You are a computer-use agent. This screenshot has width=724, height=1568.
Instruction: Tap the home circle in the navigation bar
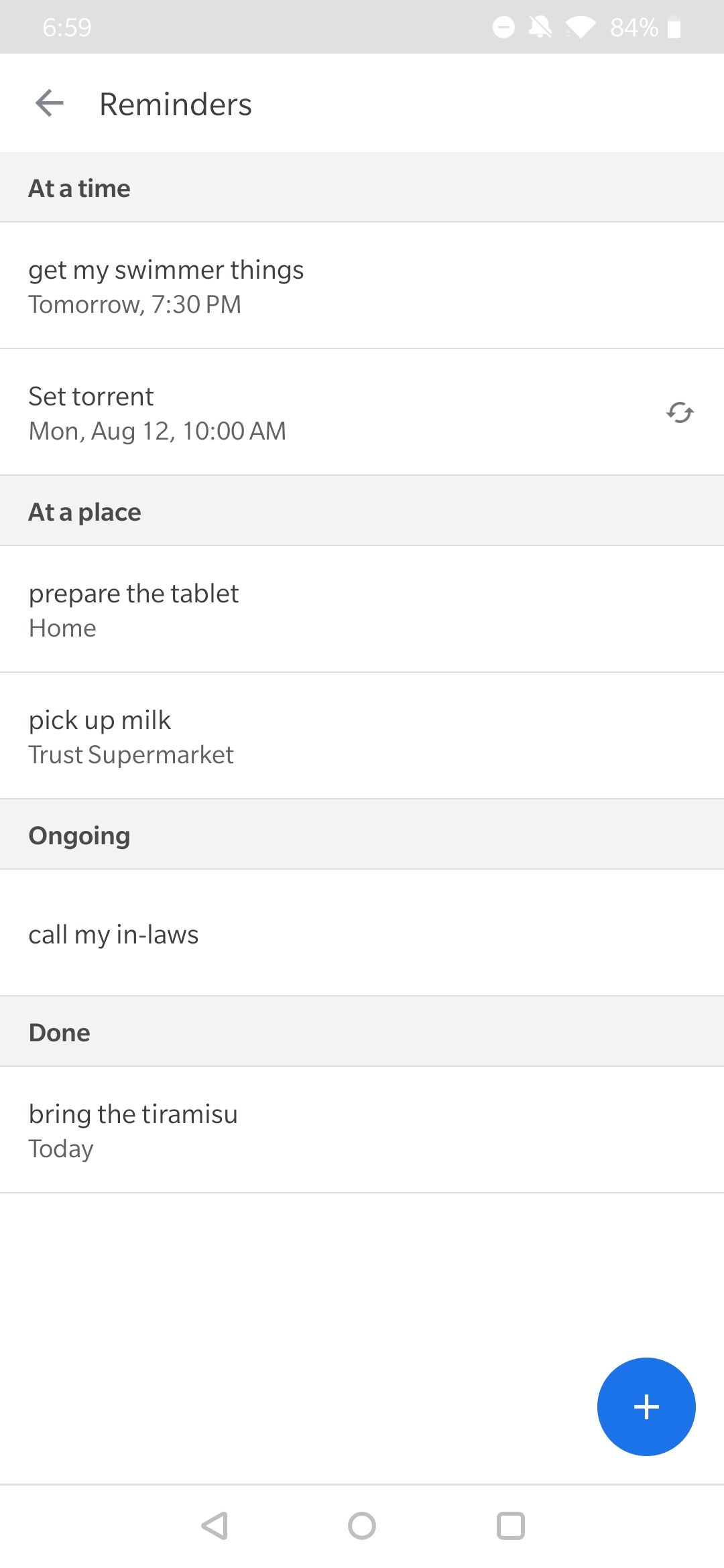[362, 1526]
